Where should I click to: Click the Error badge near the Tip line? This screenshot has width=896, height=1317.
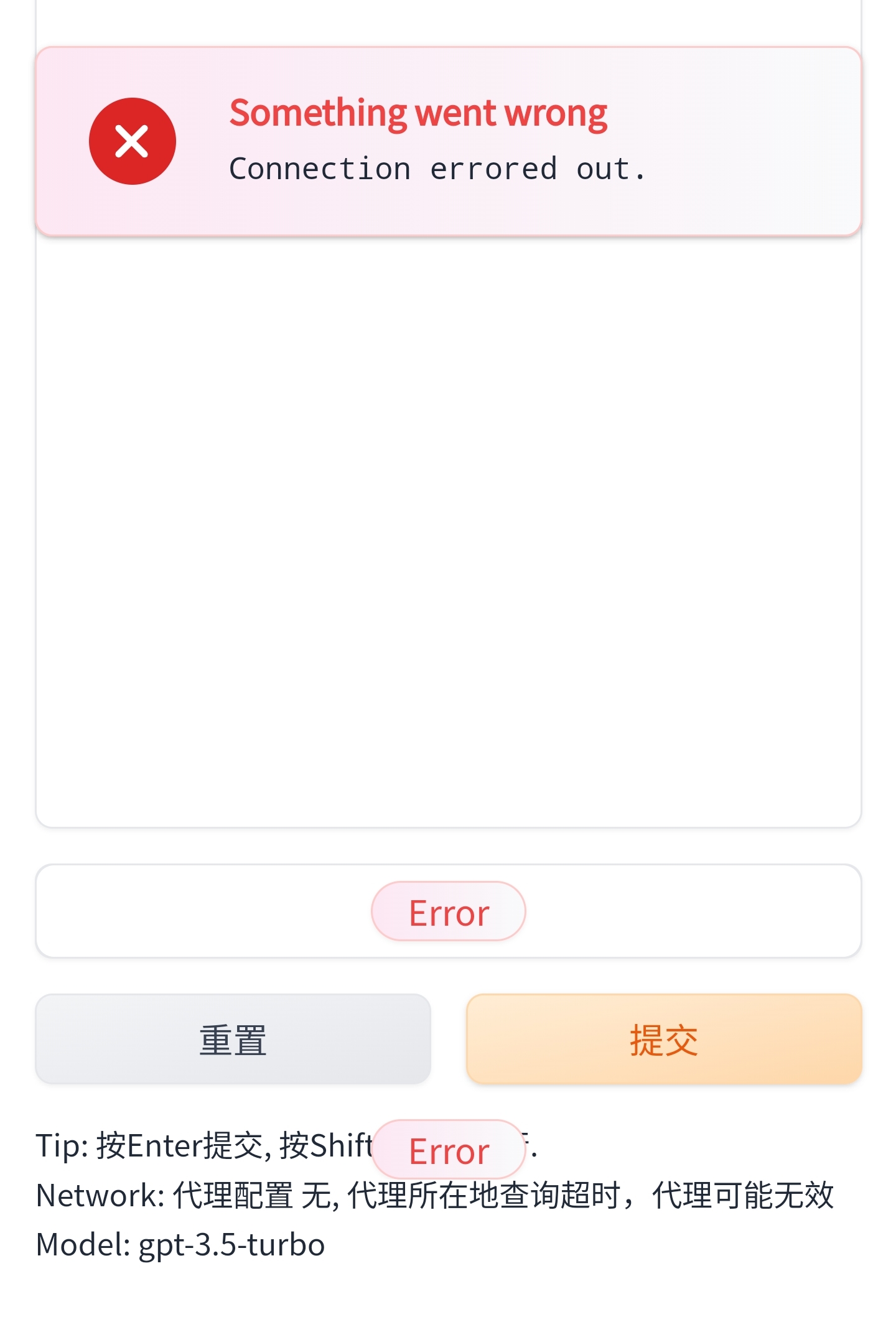coord(449,1150)
